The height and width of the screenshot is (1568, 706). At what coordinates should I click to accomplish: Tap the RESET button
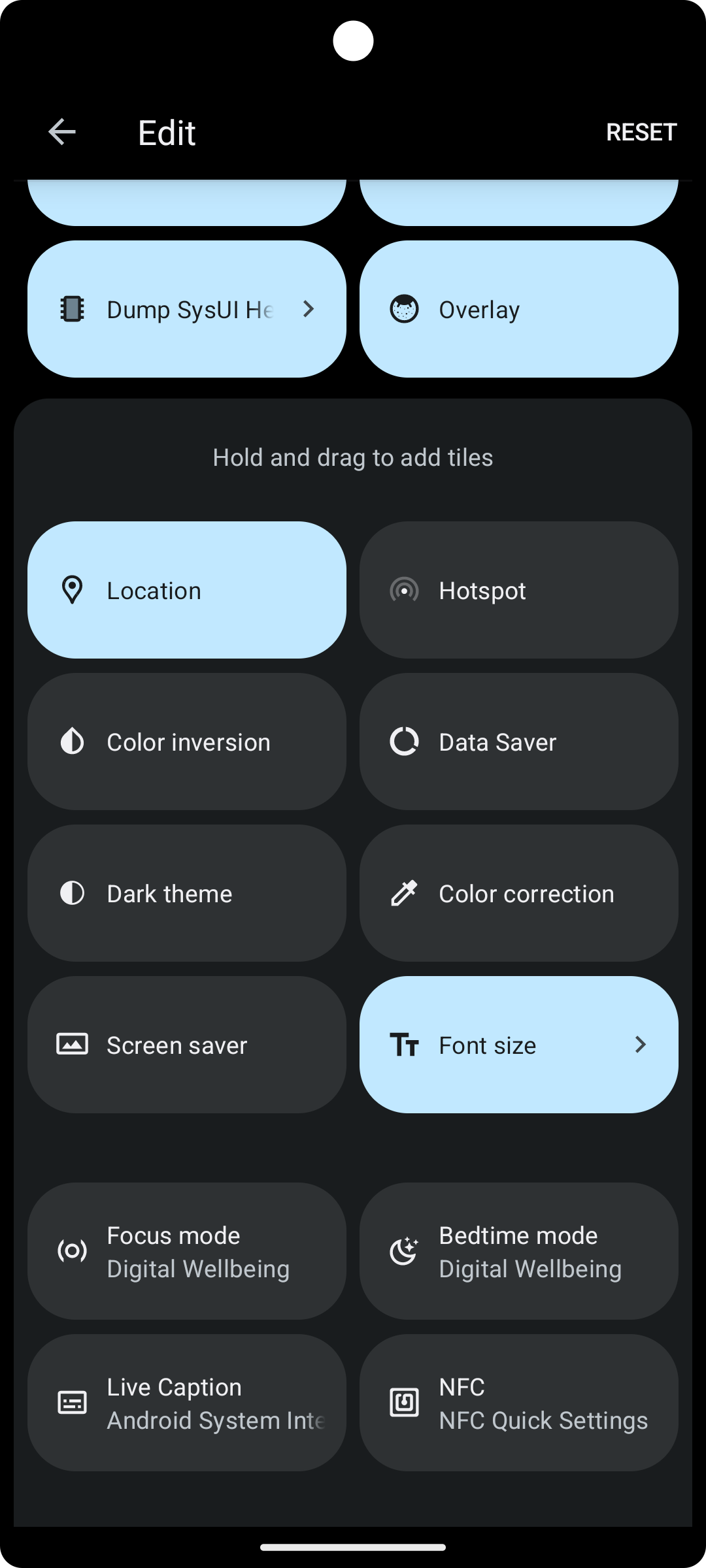[641, 132]
